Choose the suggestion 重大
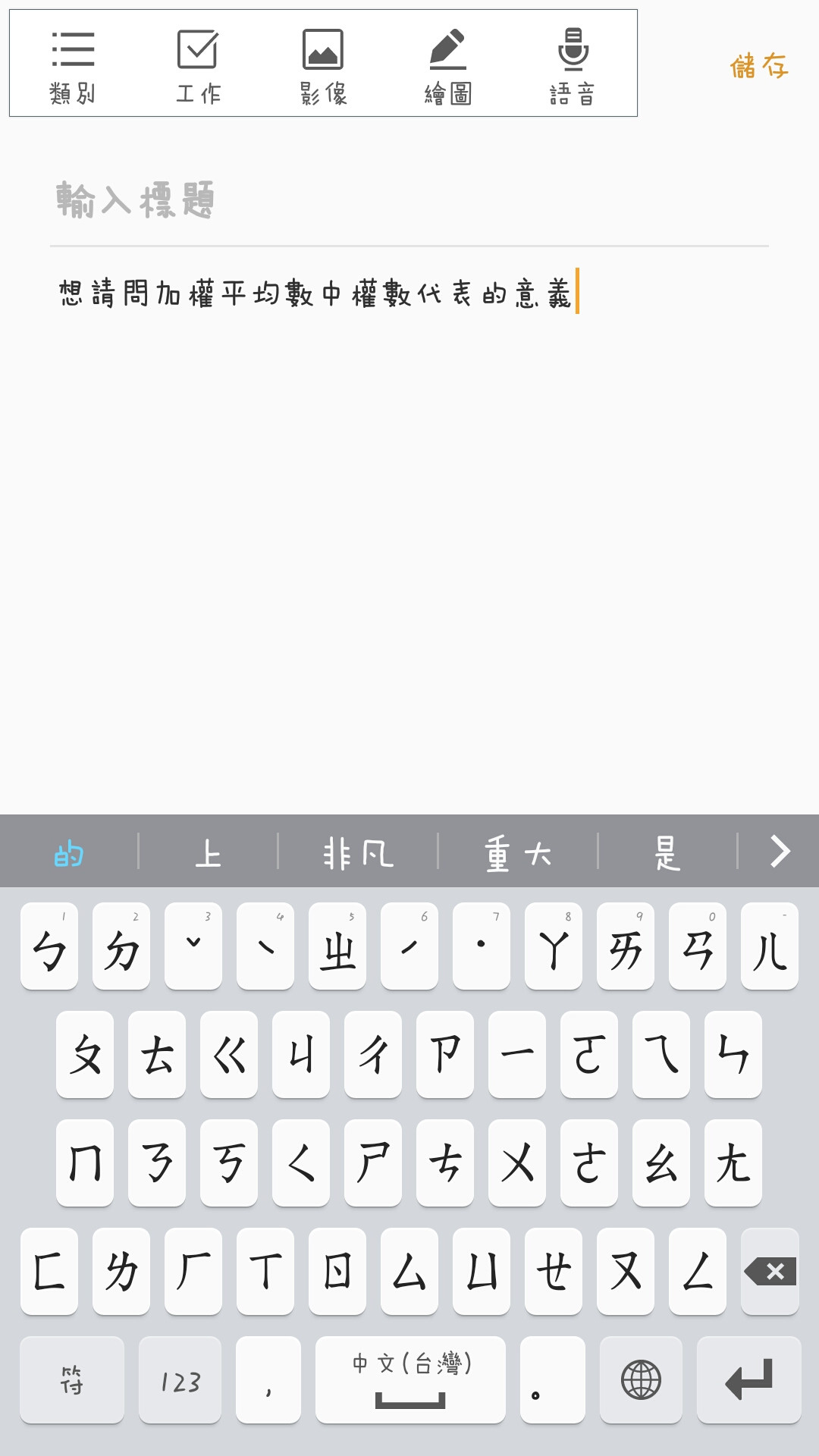 tap(518, 853)
